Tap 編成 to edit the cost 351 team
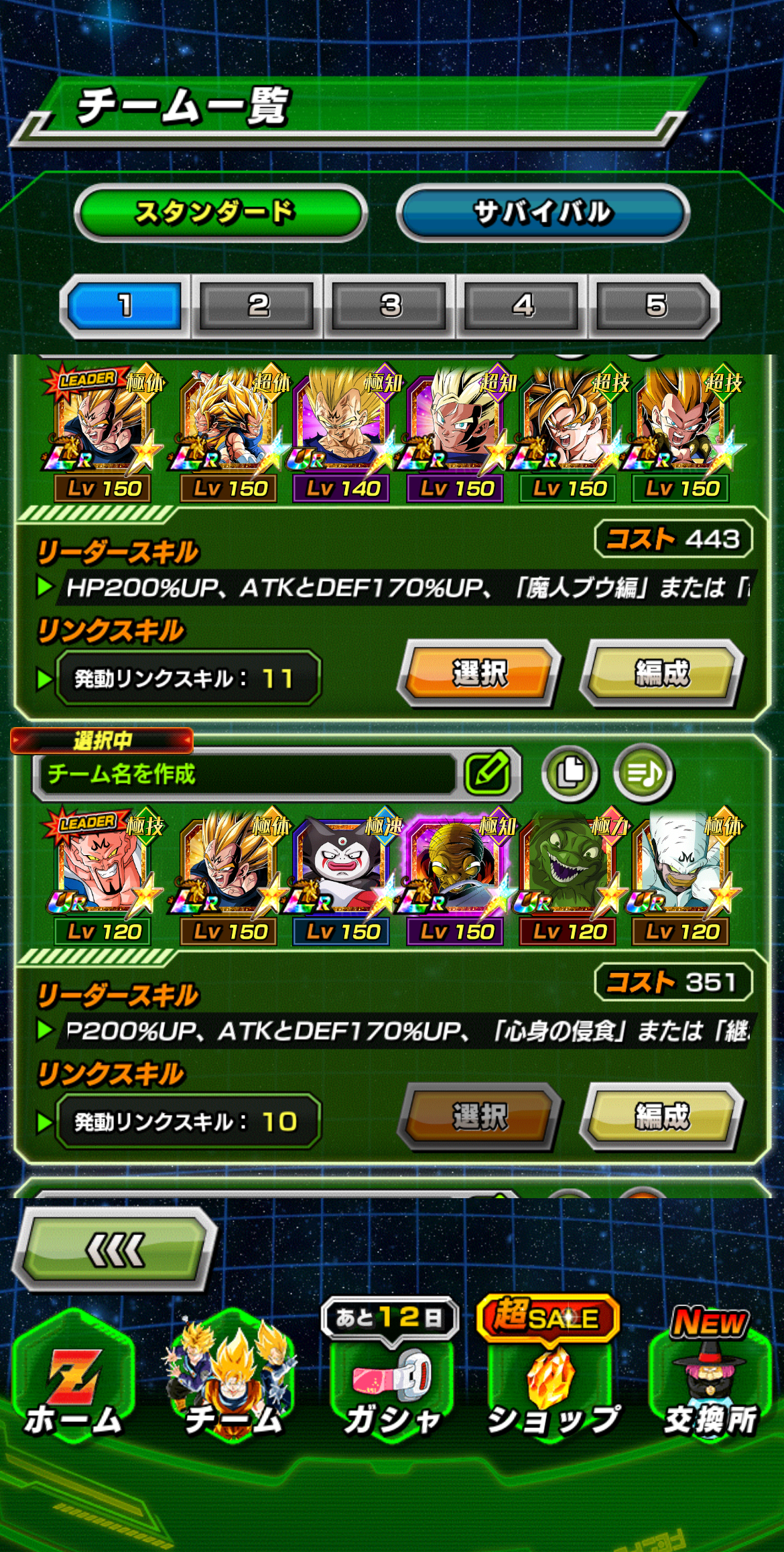This screenshot has height=1552, width=784. (x=662, y=1116)
